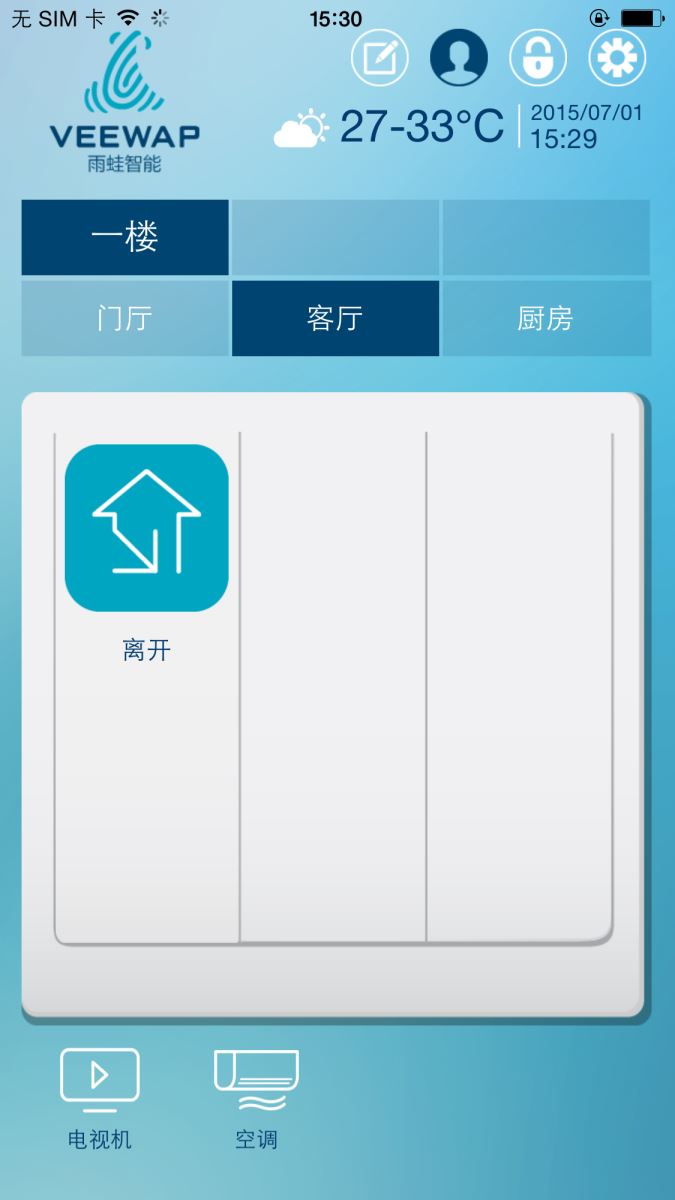Switch to the 门厅 room tab
Viewport: 675px width, 1200px height.
125,319
